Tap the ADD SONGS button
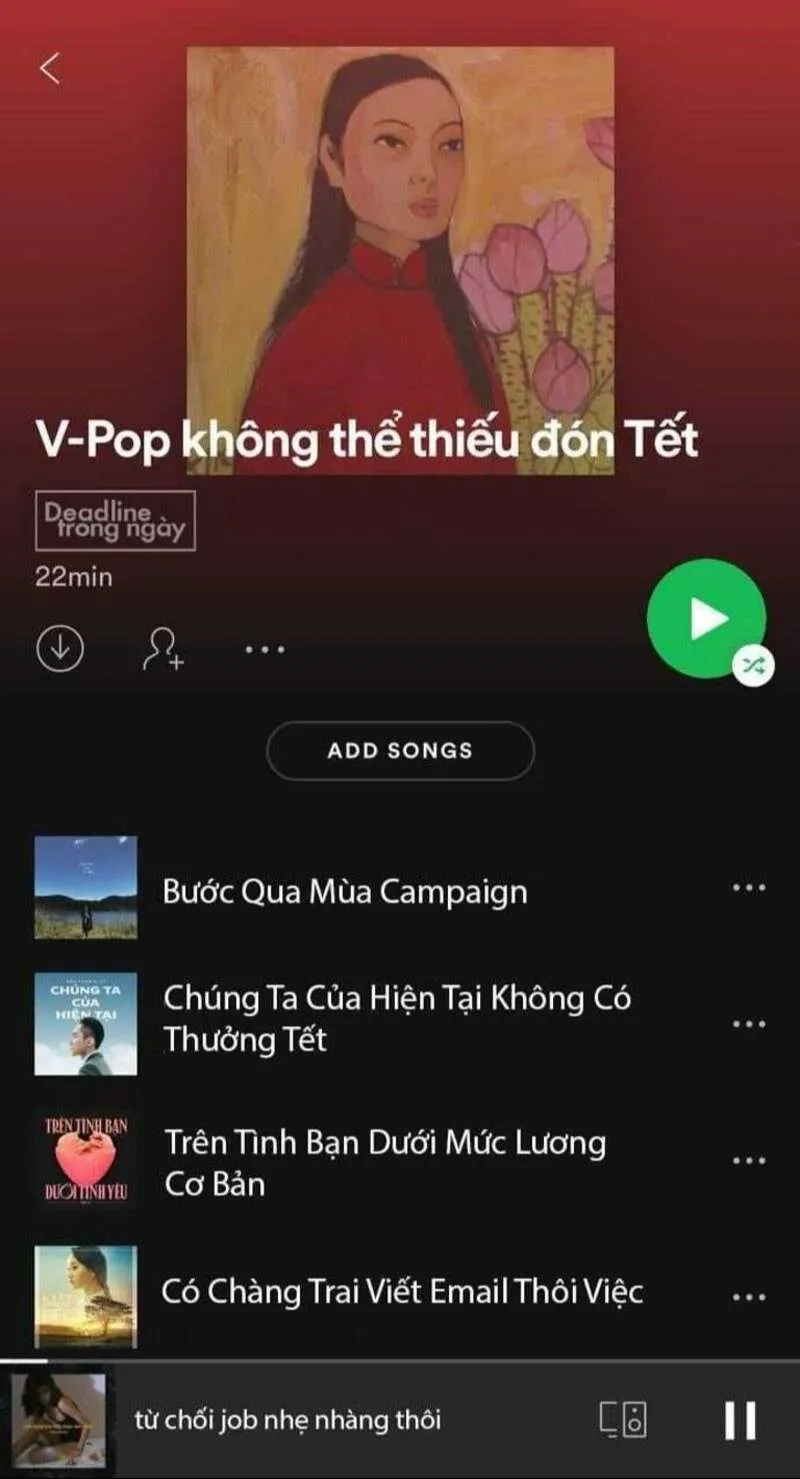Viewport: 800px width, 1479px height. pyautogui.click(x=398, y=751)
